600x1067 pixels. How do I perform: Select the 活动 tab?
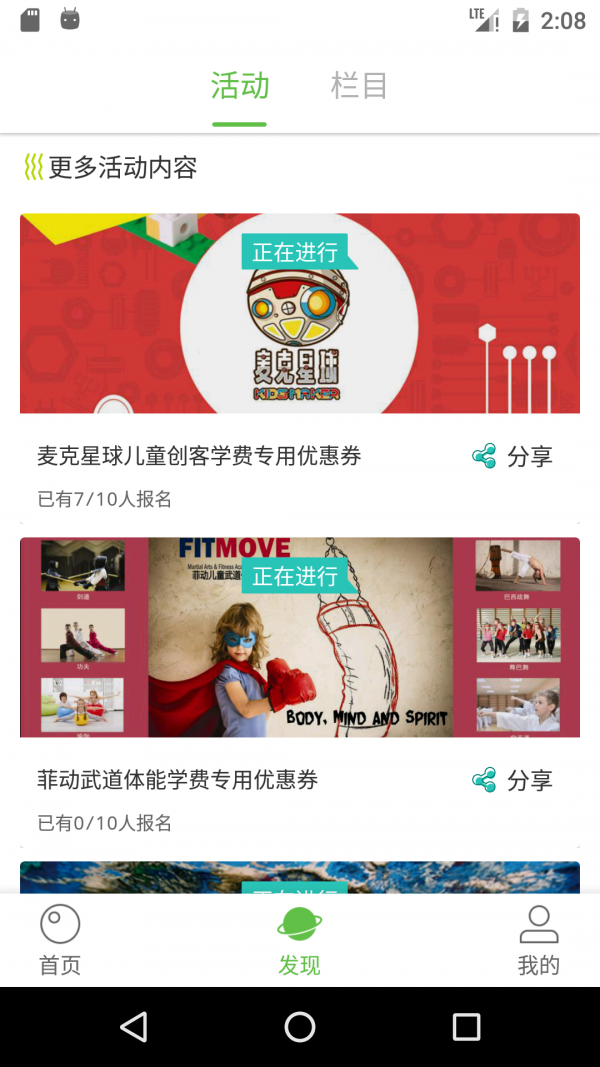(240, 86)
